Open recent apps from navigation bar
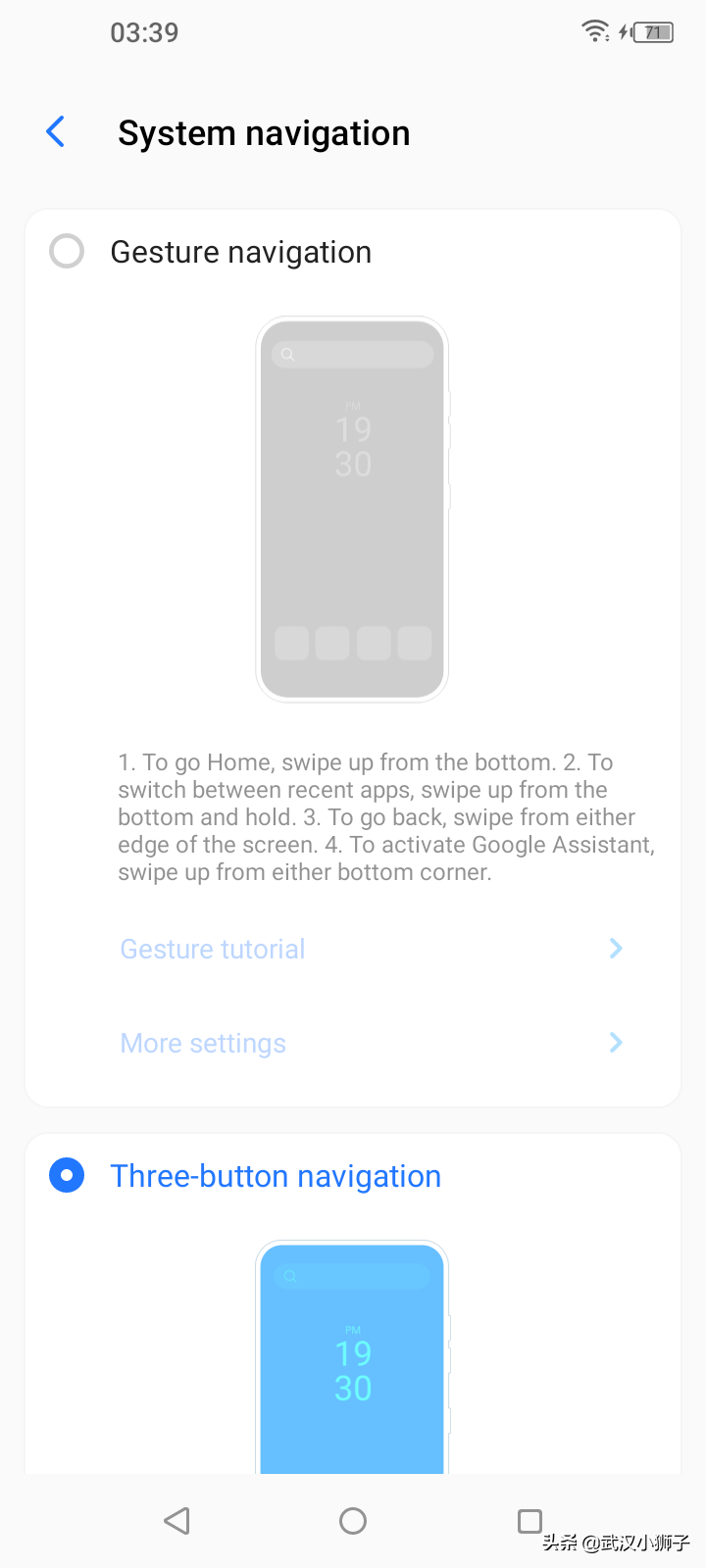The height and width of the screenshot is (1568, 706). click(529, 1521)
